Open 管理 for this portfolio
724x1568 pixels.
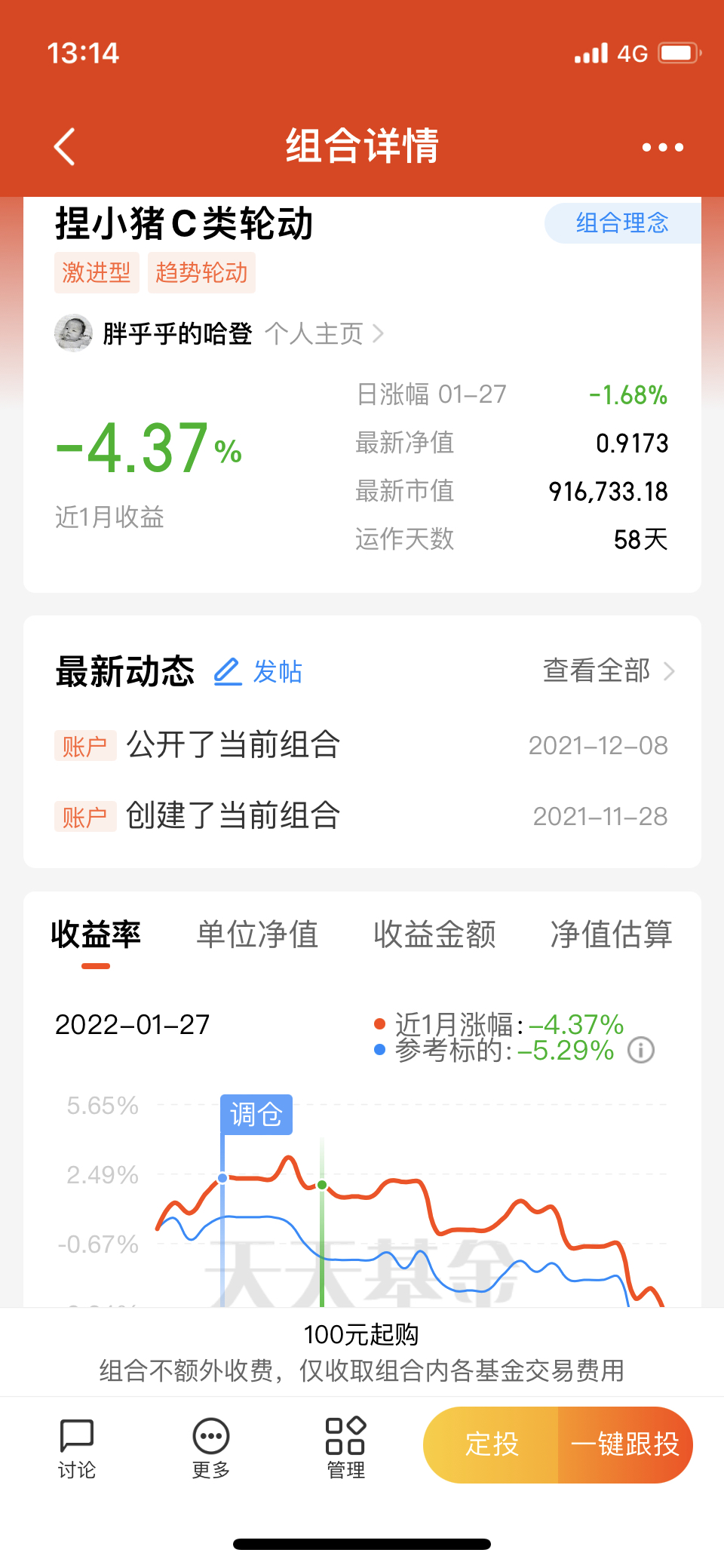(345, 1447)
